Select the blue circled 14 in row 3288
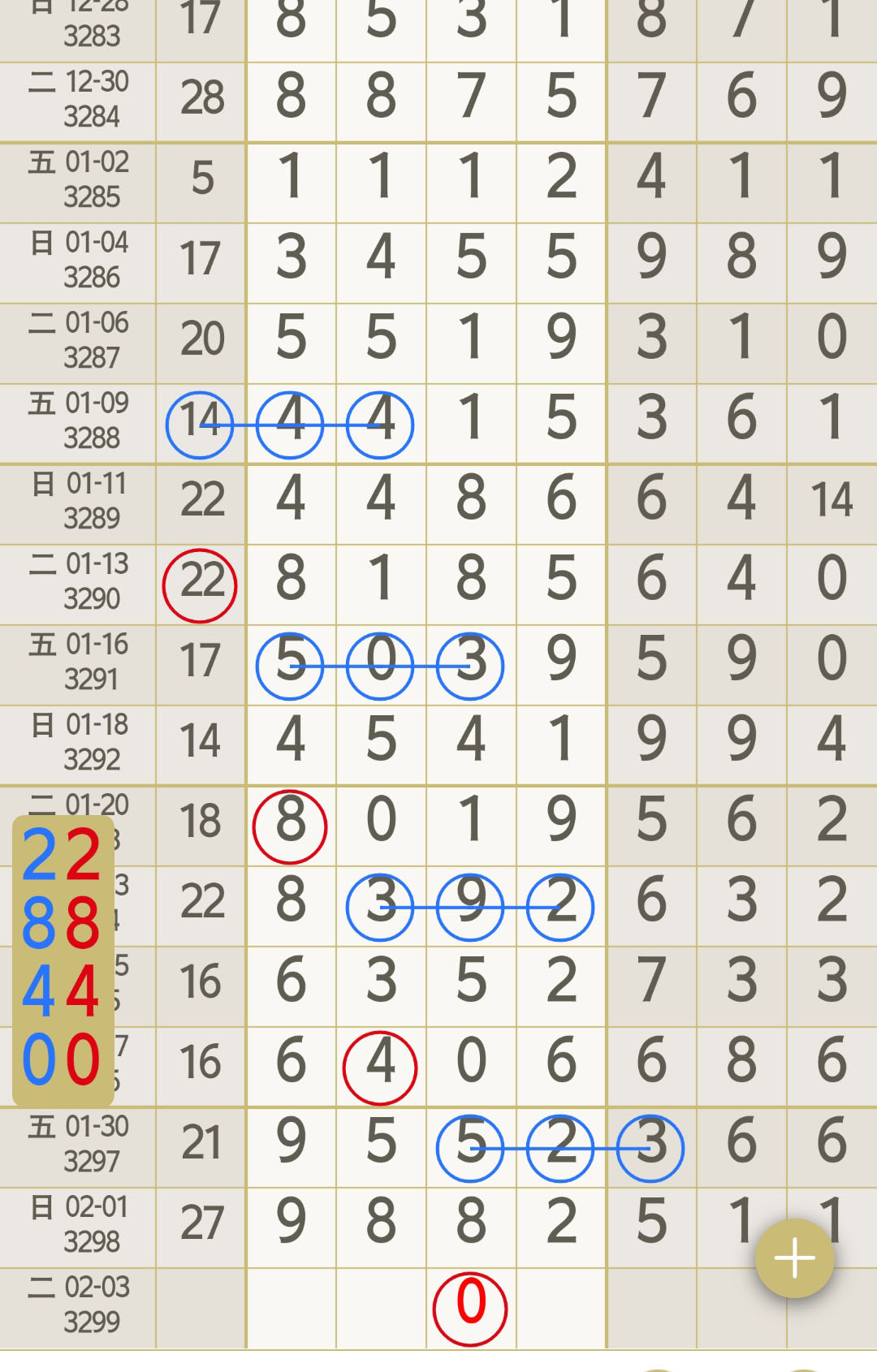This screenshot has height=1372, width=877. [200, 424]
